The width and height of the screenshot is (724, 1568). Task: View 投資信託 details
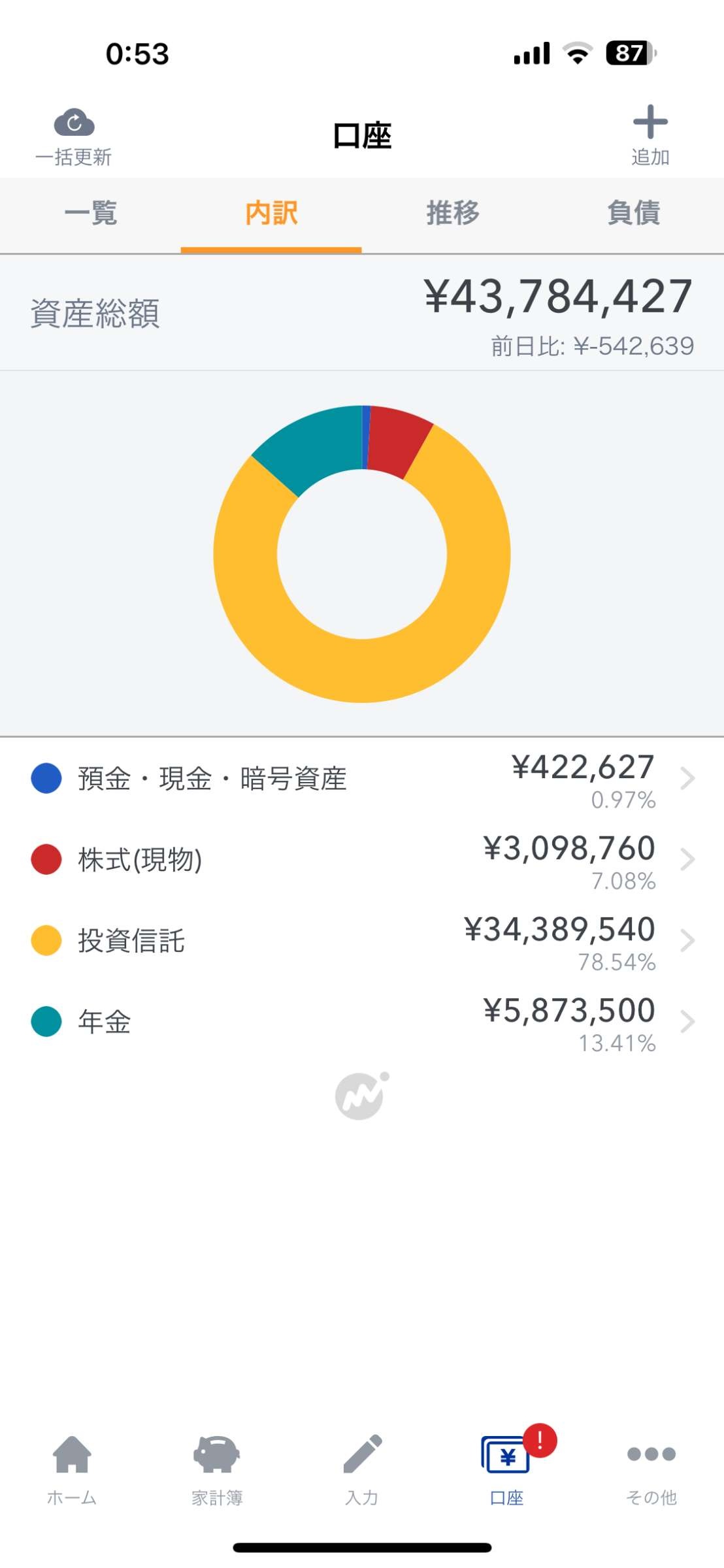(362, 941)
